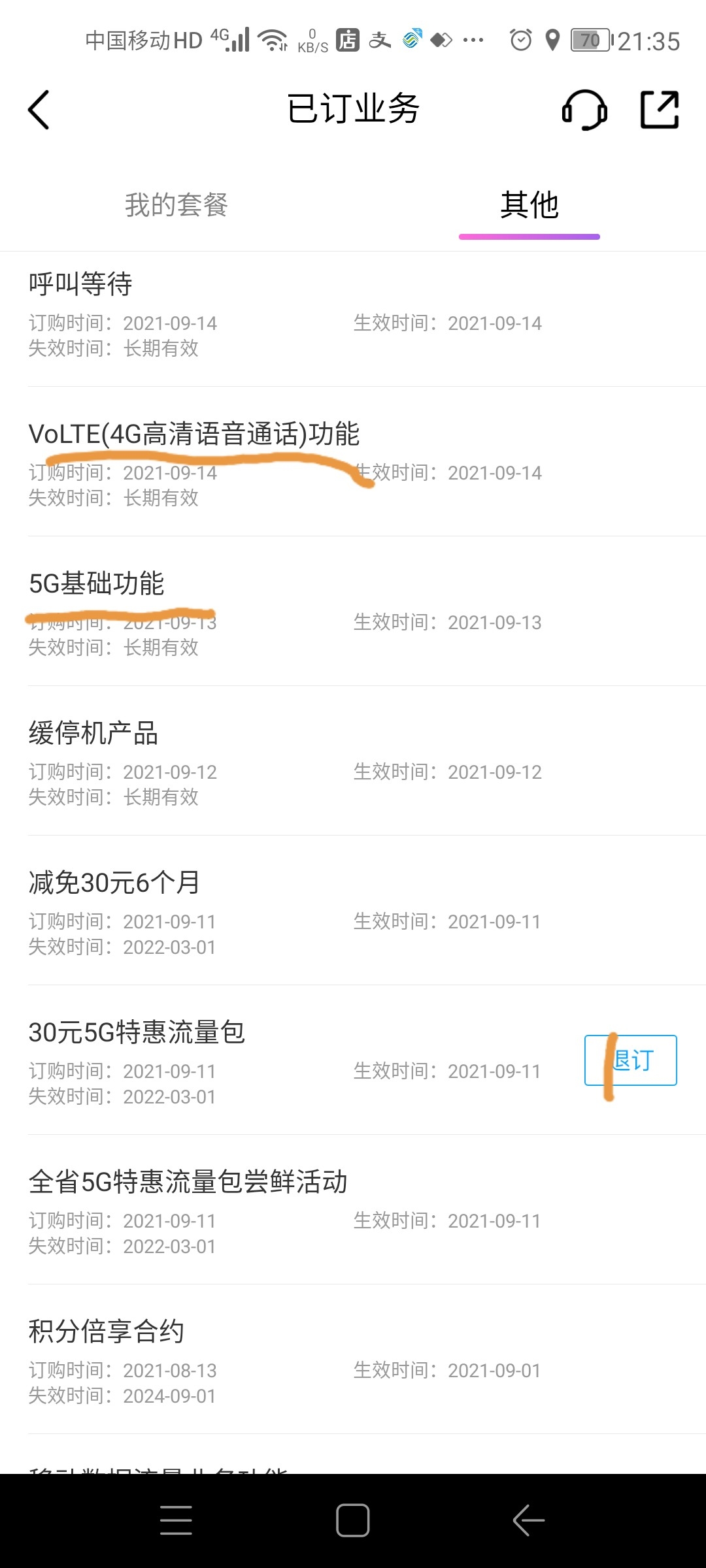
Task: Tap 退订 for 30元5G特惠流量包
Action: 631,1060
